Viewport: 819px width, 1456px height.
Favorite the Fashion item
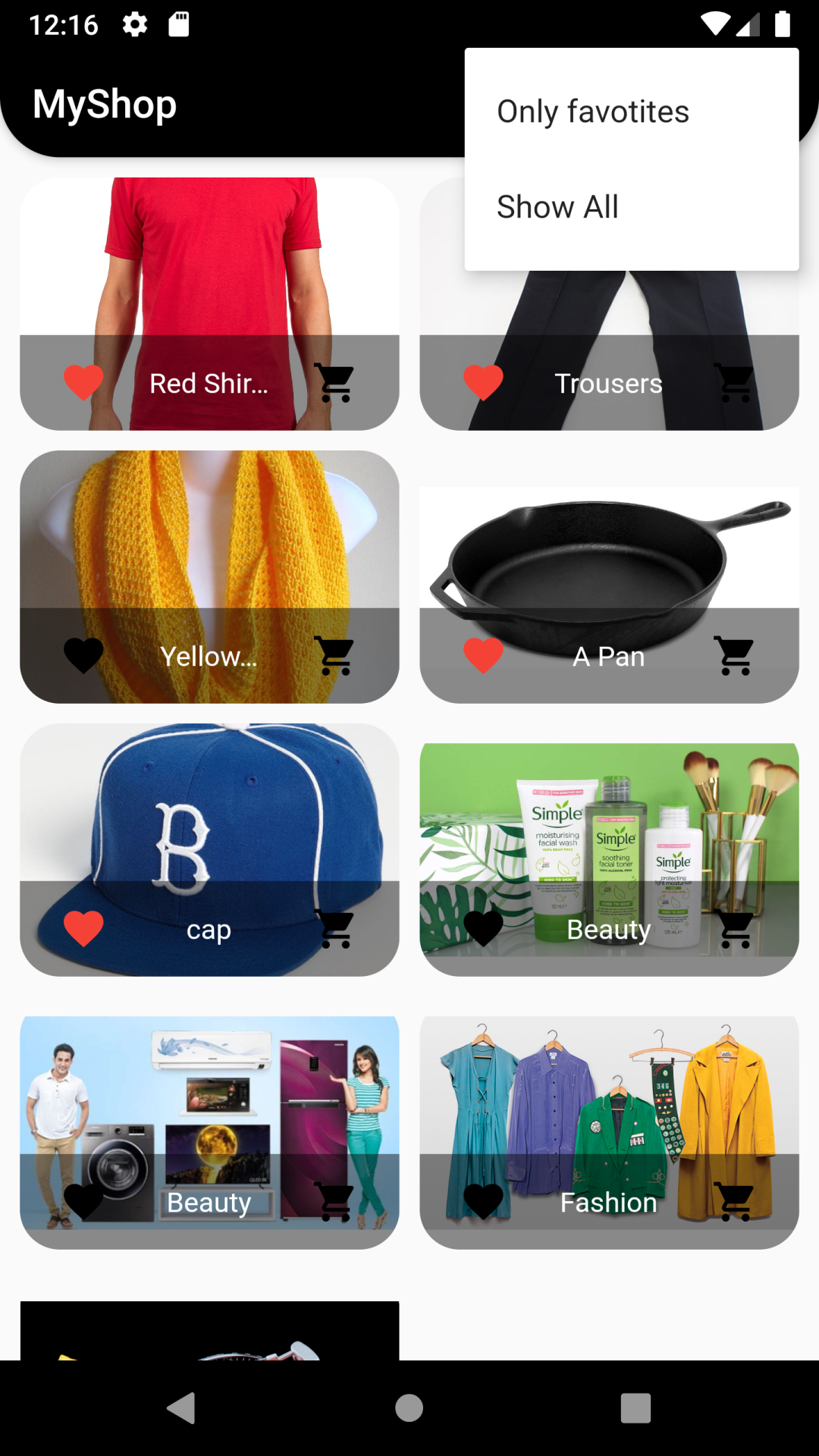(483, 1202)
